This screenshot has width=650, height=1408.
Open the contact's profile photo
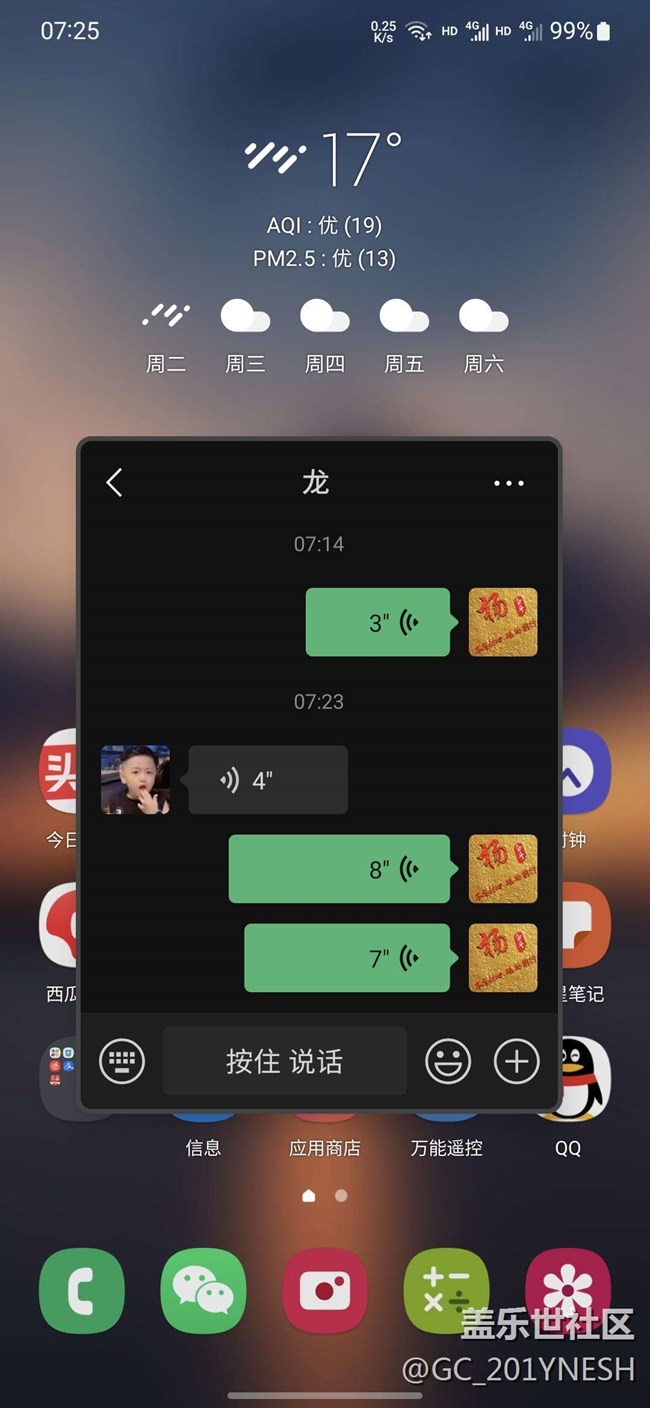(136, 780)
